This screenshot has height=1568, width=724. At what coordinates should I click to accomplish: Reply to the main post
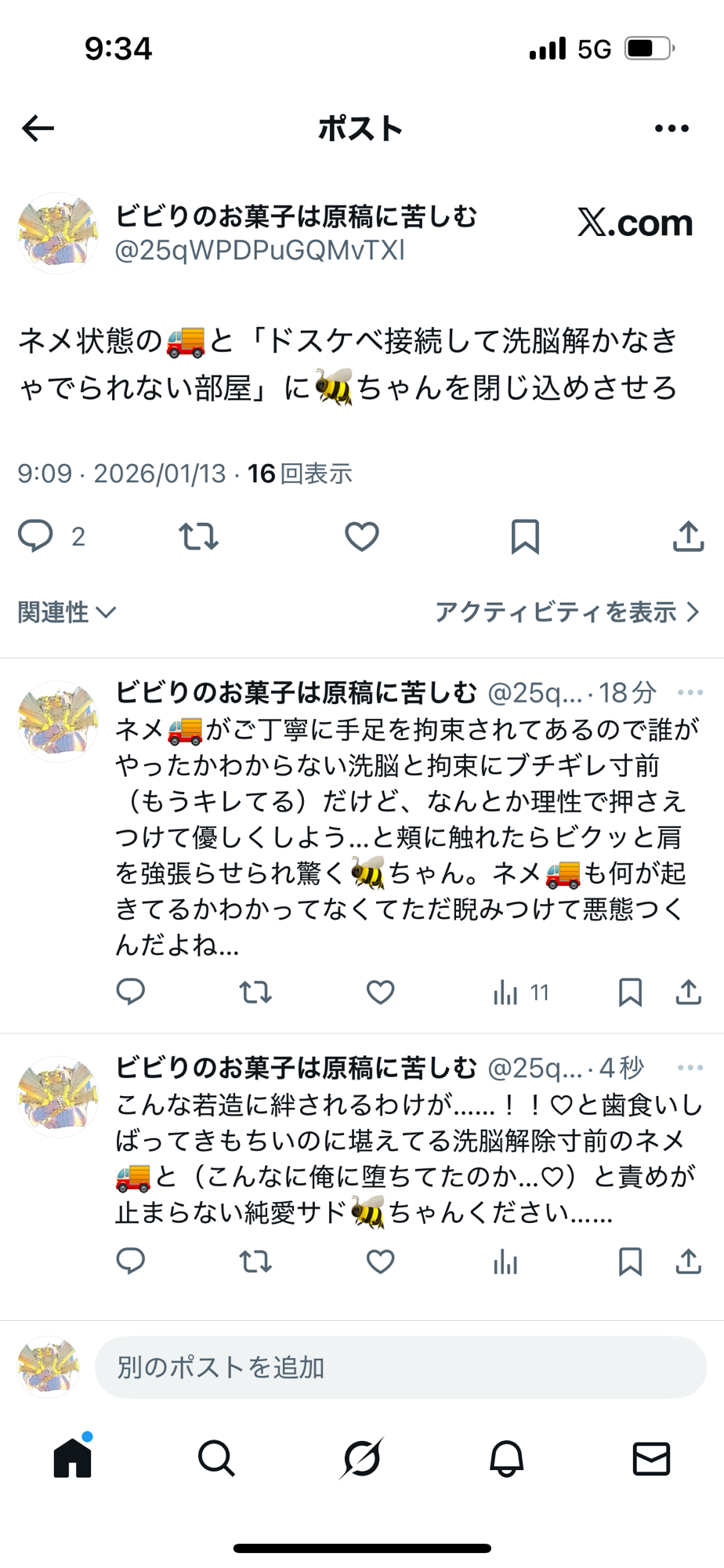point(35,536)
